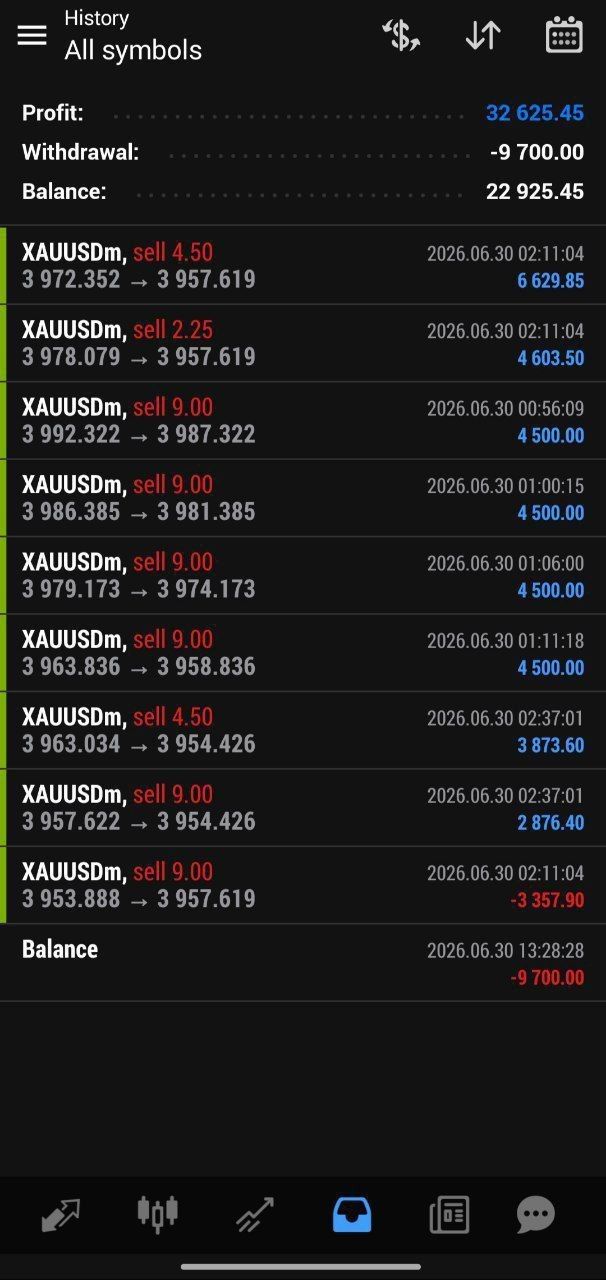Open the trade with 2 876.40 profit
This screenshot has width=606, height=1280.
(303, 808)
